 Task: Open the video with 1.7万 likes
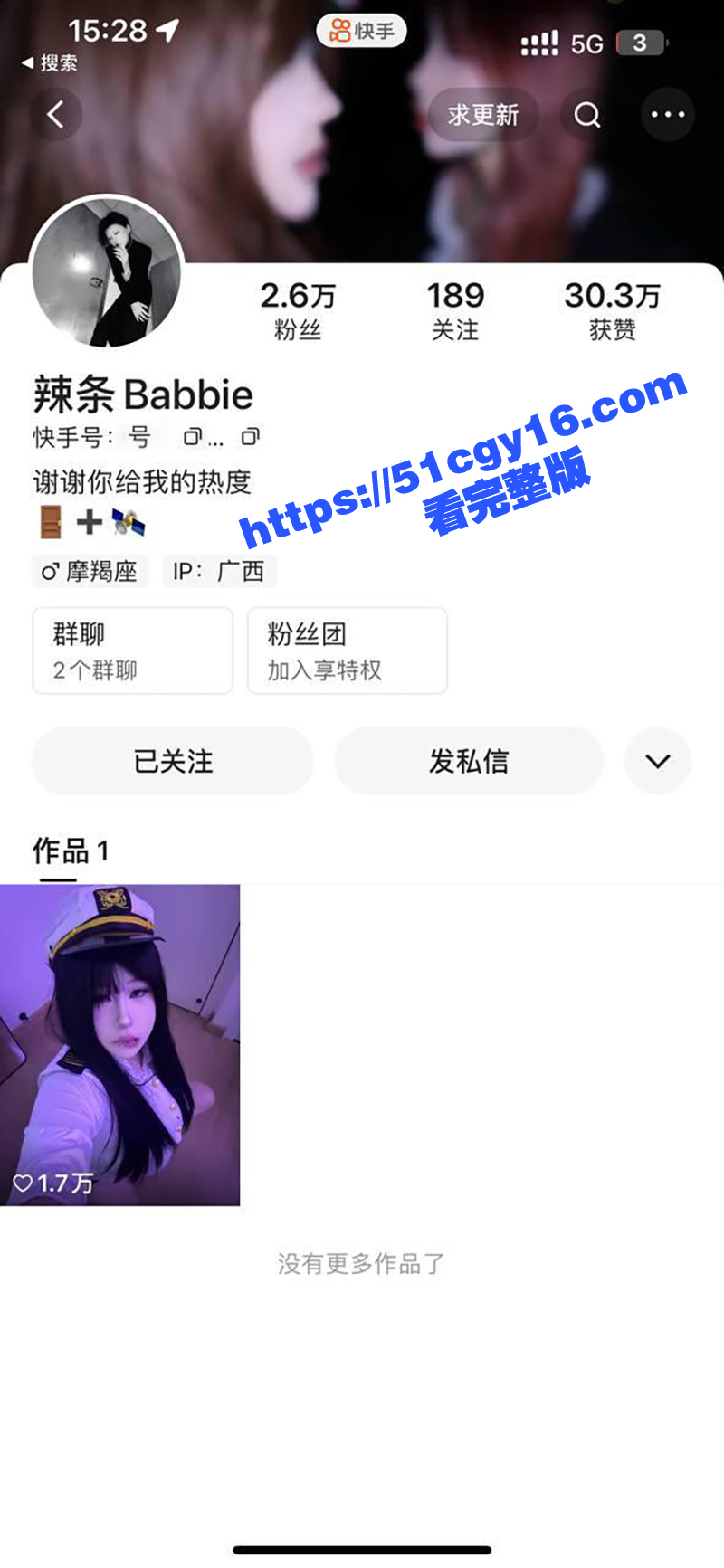tap(119, 1044)
